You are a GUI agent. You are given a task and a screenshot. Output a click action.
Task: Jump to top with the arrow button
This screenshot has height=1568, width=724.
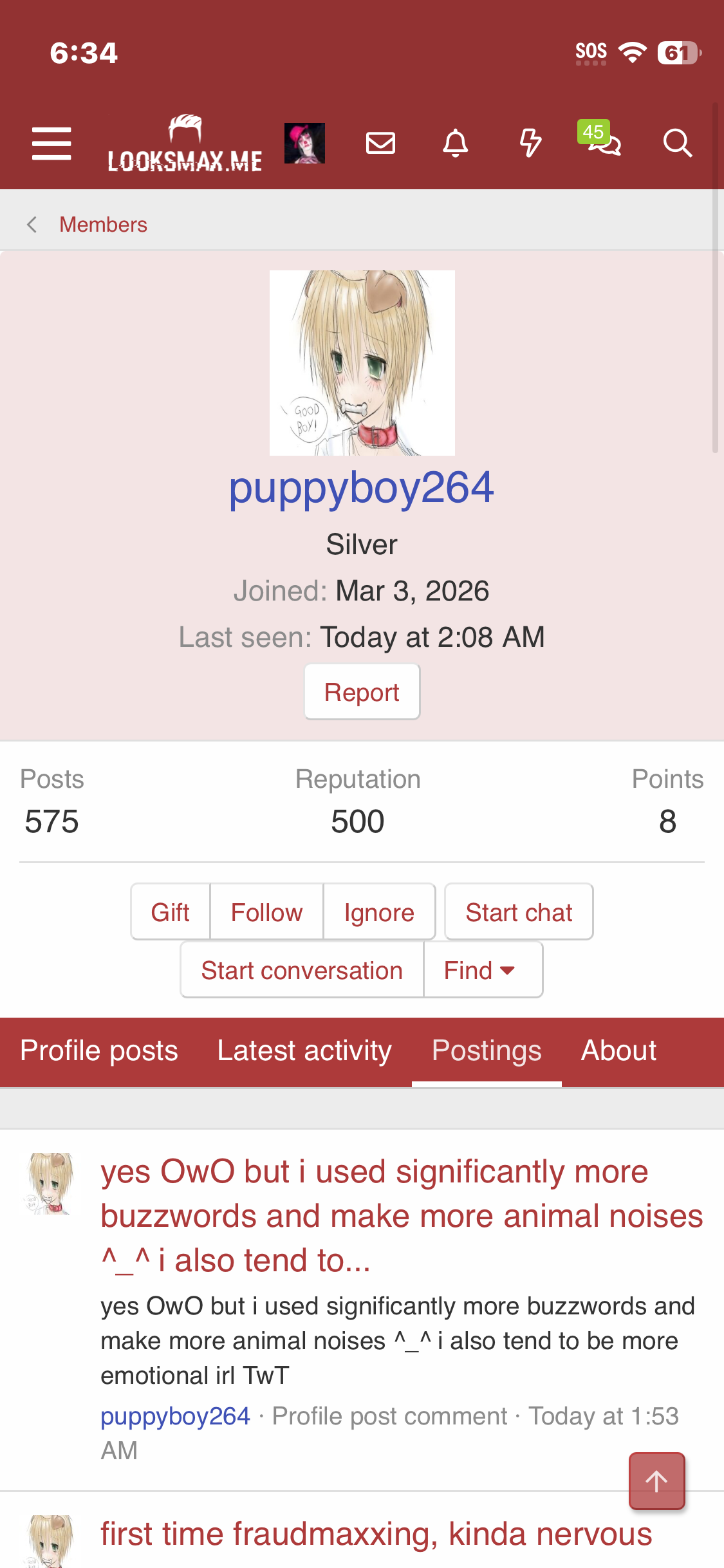pos(656,1481)
